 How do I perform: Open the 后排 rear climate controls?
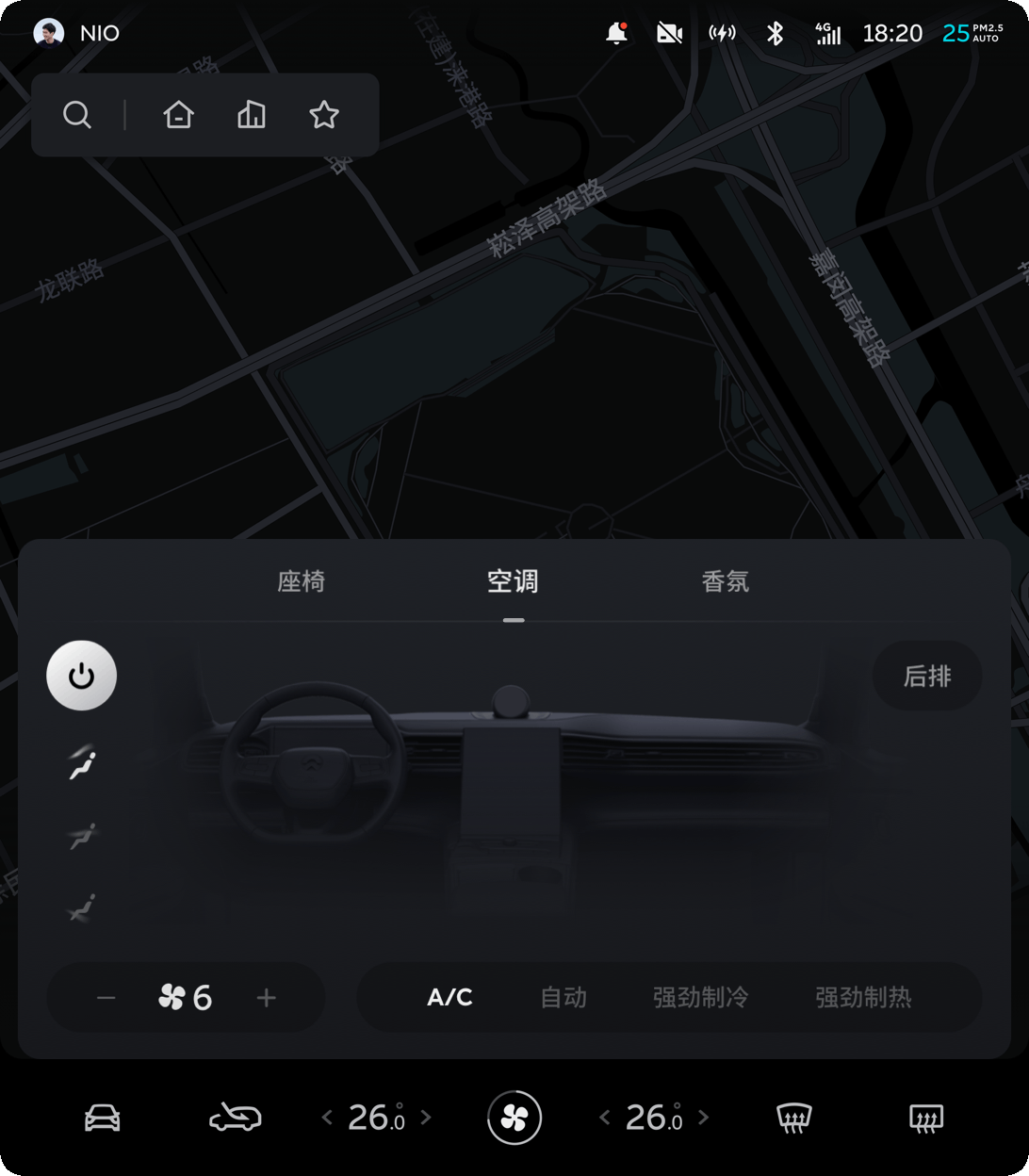tap(927, 676)
